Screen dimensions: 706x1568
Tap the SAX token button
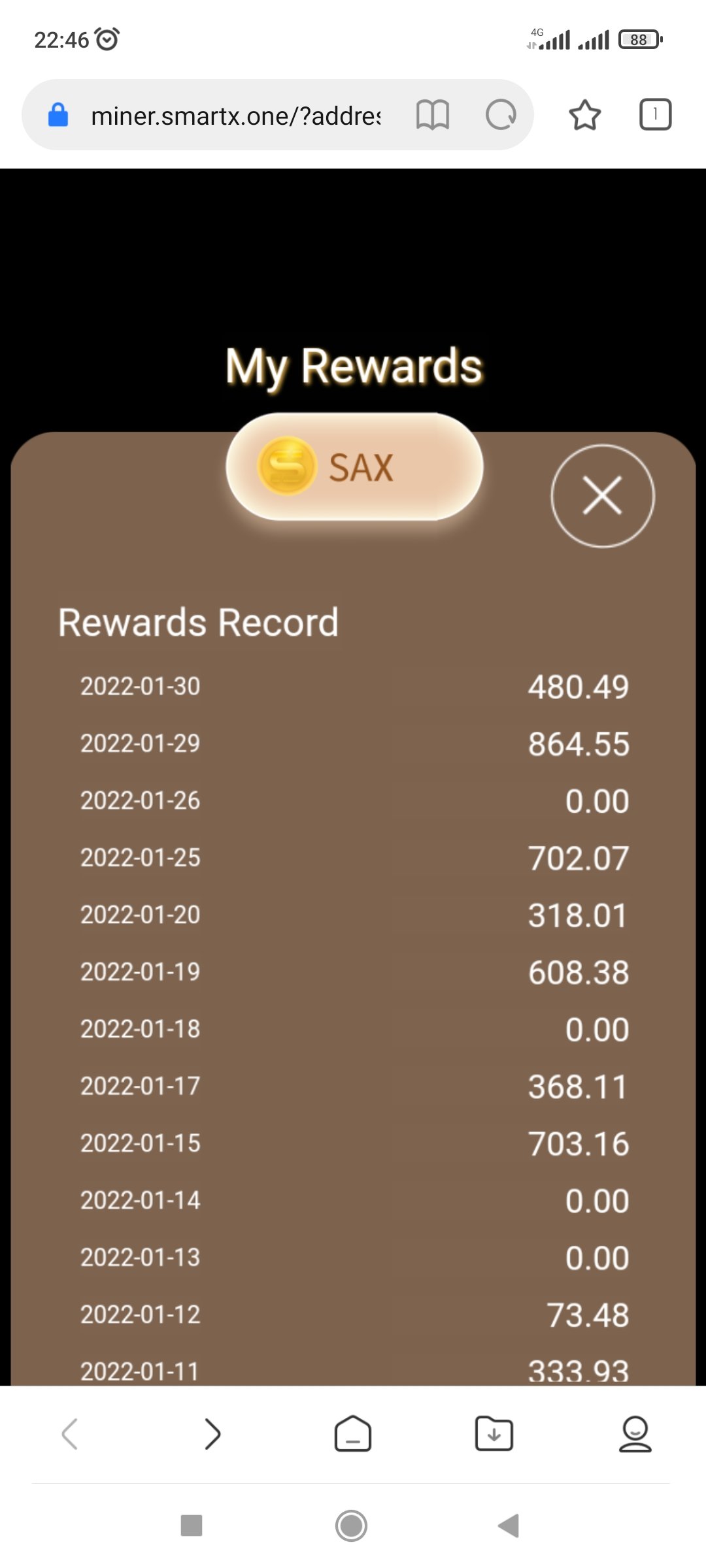tap(354, 467)
